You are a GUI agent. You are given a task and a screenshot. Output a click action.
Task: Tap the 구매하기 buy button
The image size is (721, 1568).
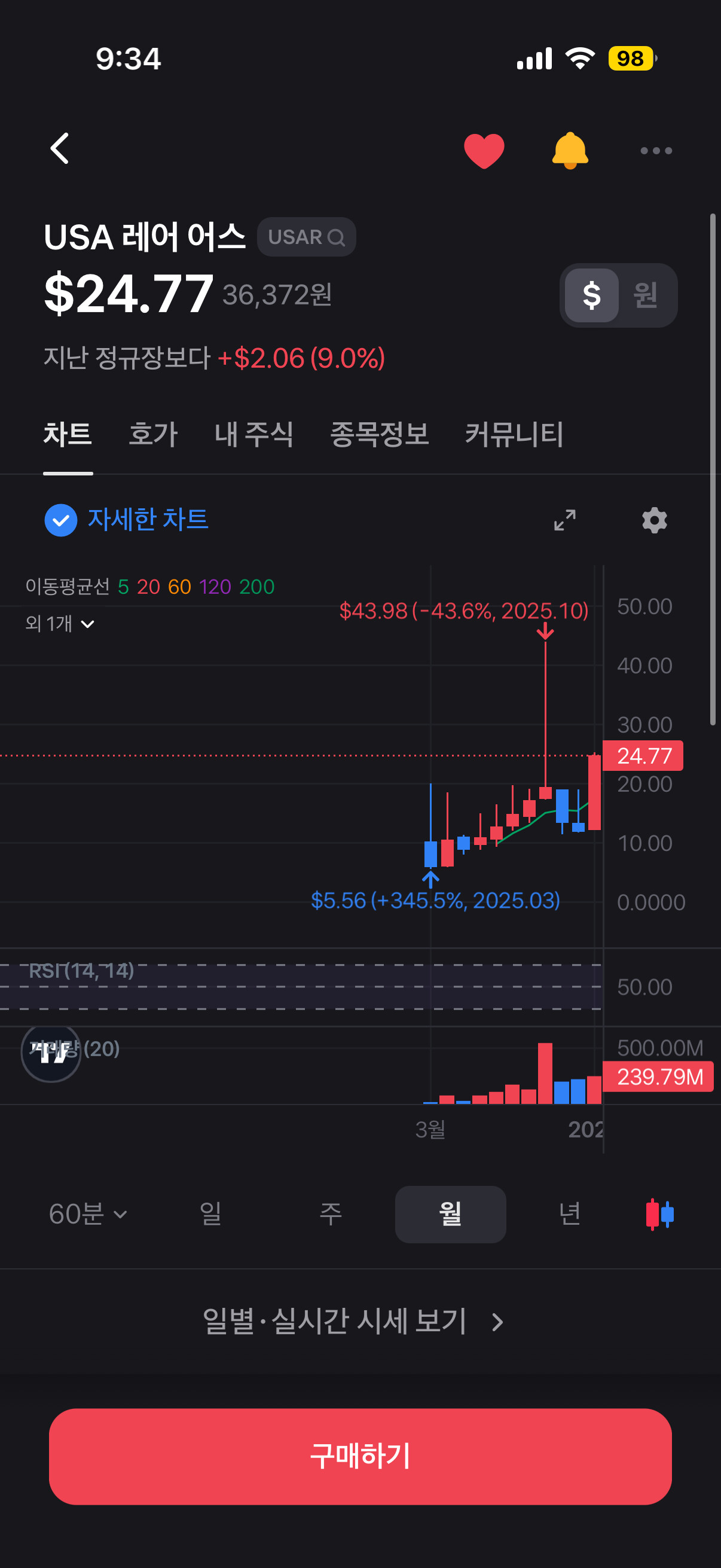360,1456
